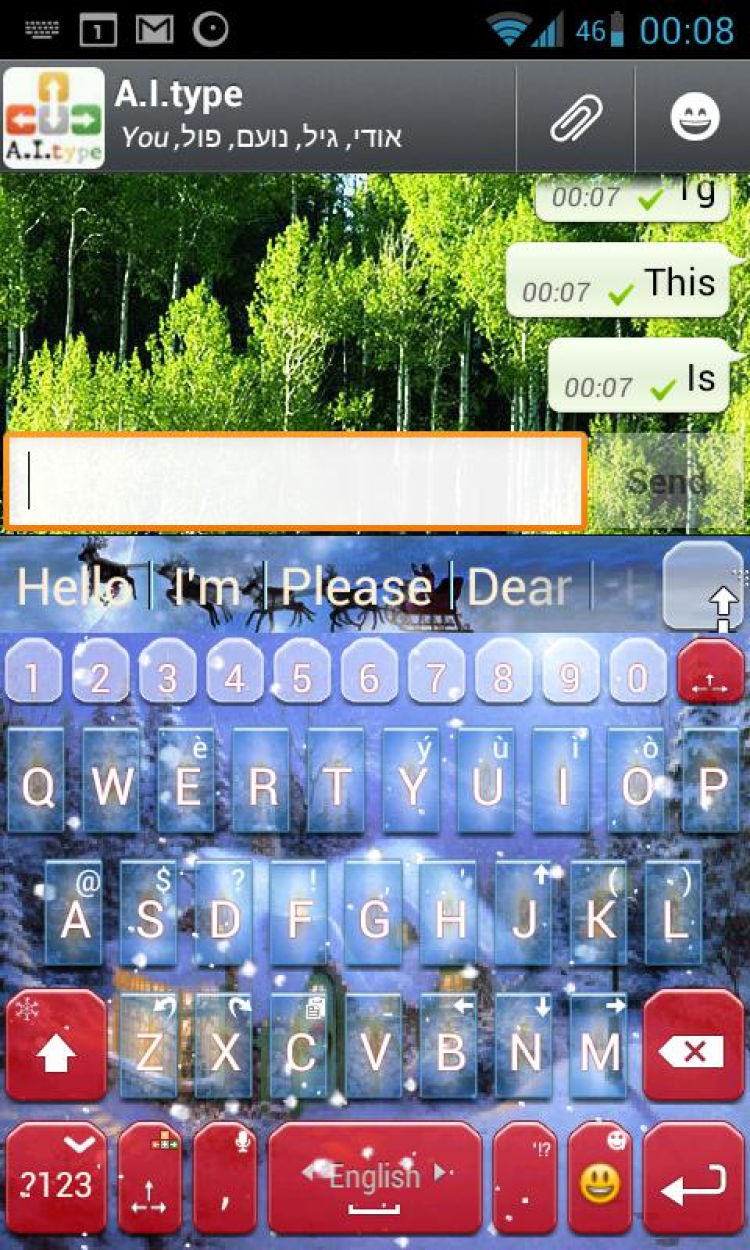Tap the comma voice input key

click(x=224, y=1178)
